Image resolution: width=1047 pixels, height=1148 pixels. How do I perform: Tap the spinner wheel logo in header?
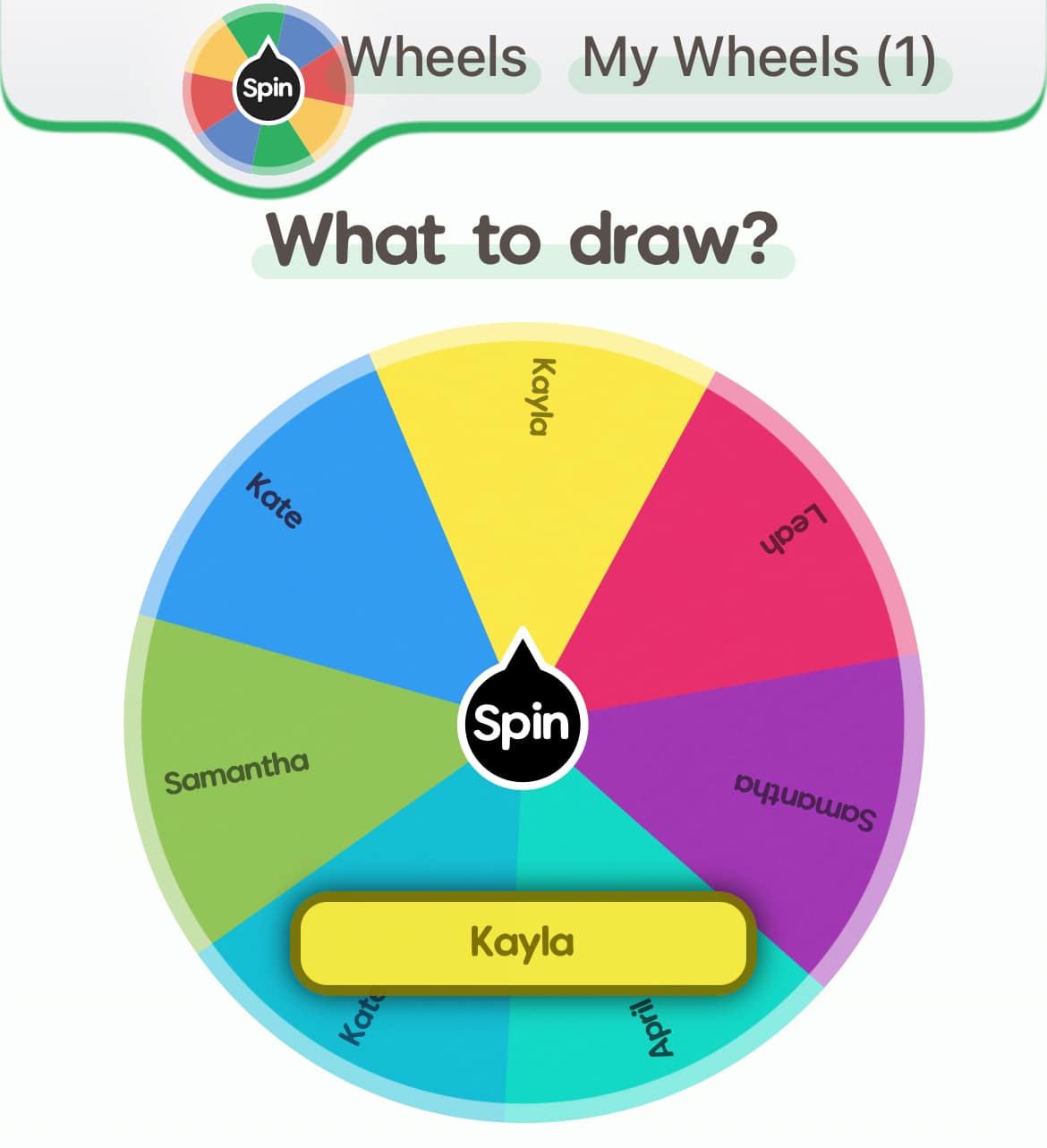coord(268,88)
